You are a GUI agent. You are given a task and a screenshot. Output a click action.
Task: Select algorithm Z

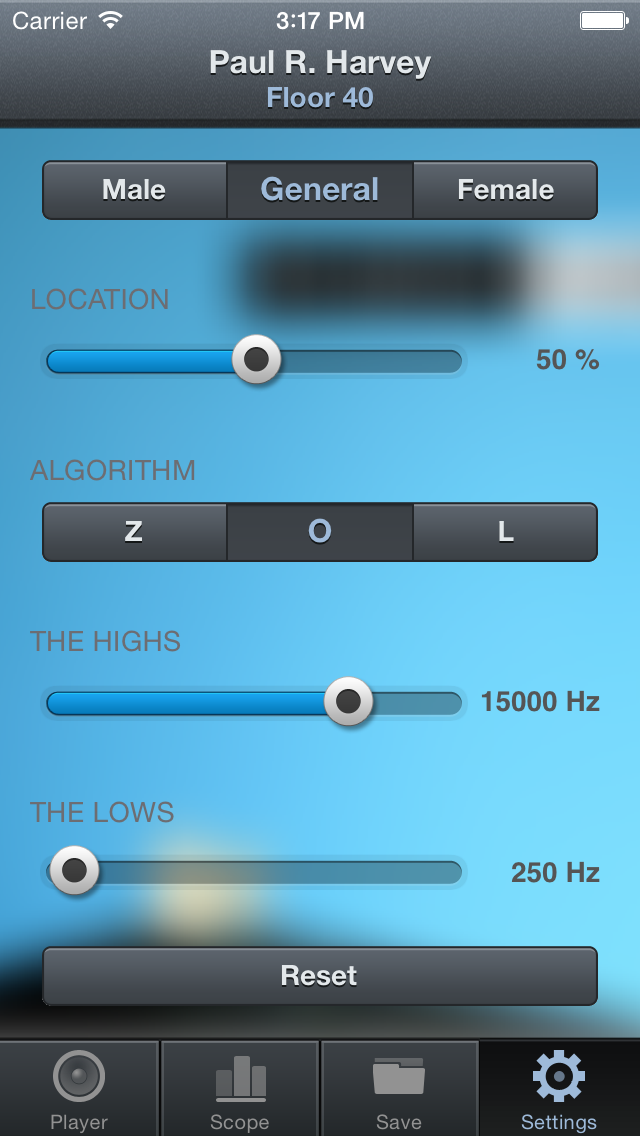pos(135,532)
